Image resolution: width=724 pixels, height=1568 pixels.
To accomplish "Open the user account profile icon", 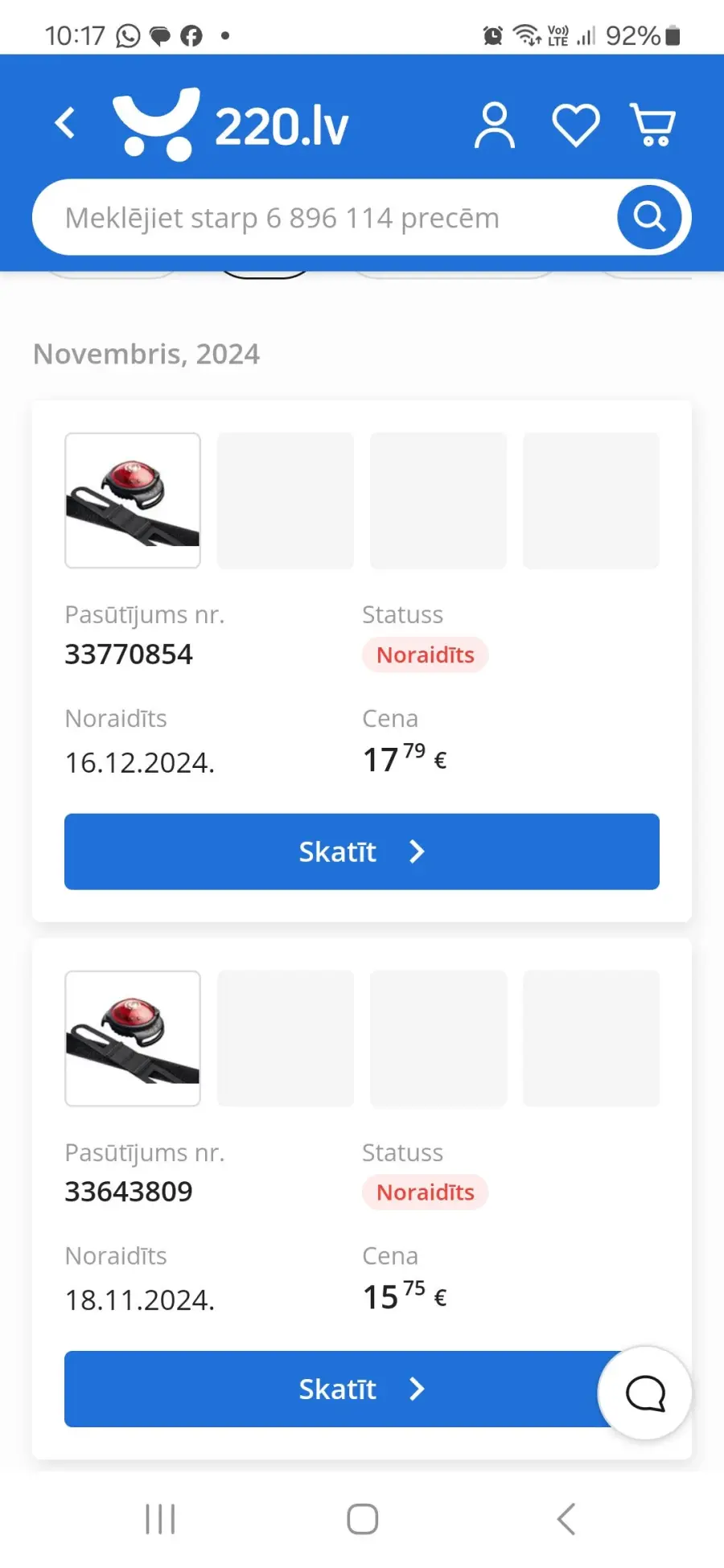I will point(494,125).
